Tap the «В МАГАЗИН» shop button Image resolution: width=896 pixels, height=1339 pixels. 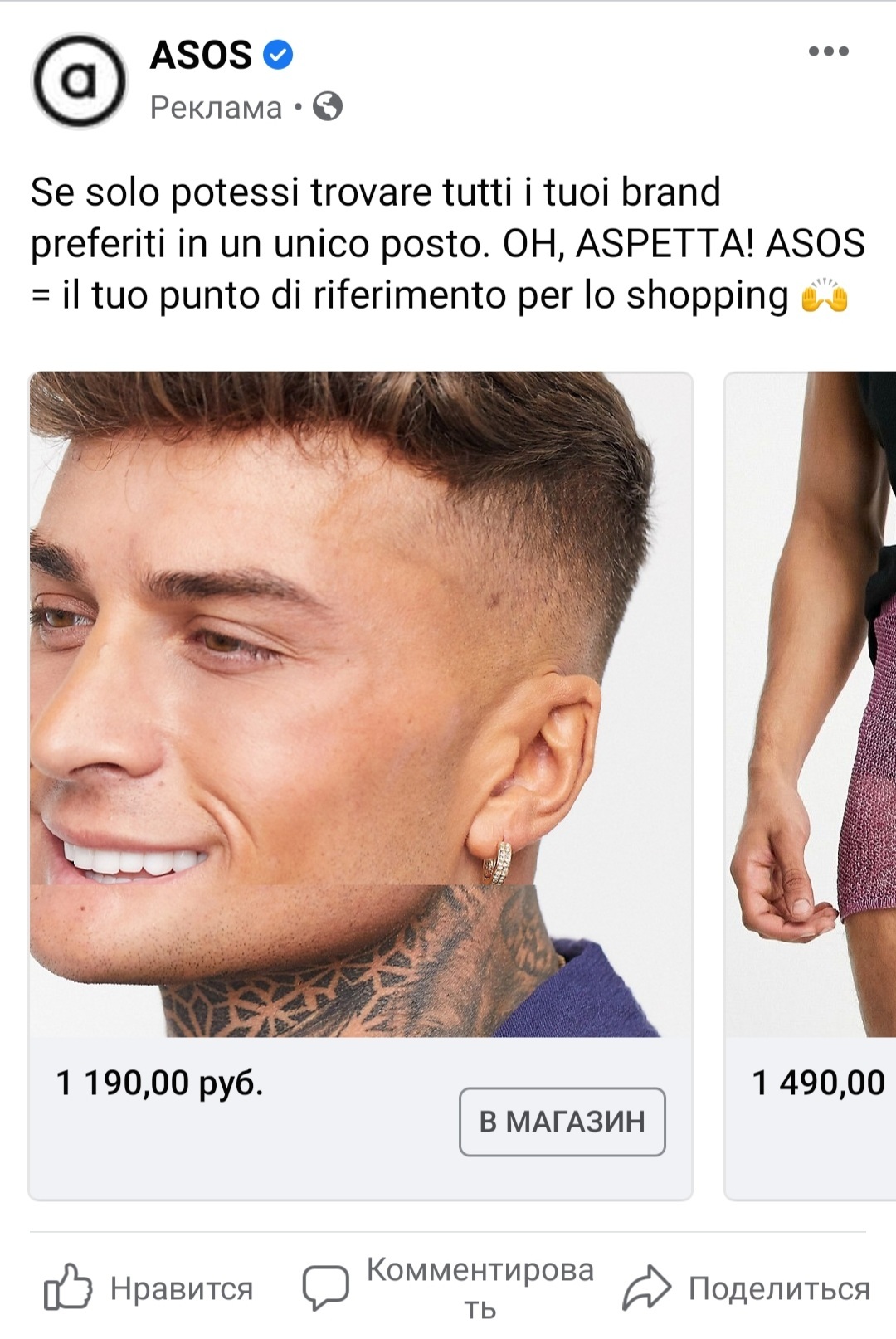point(562,1122)
